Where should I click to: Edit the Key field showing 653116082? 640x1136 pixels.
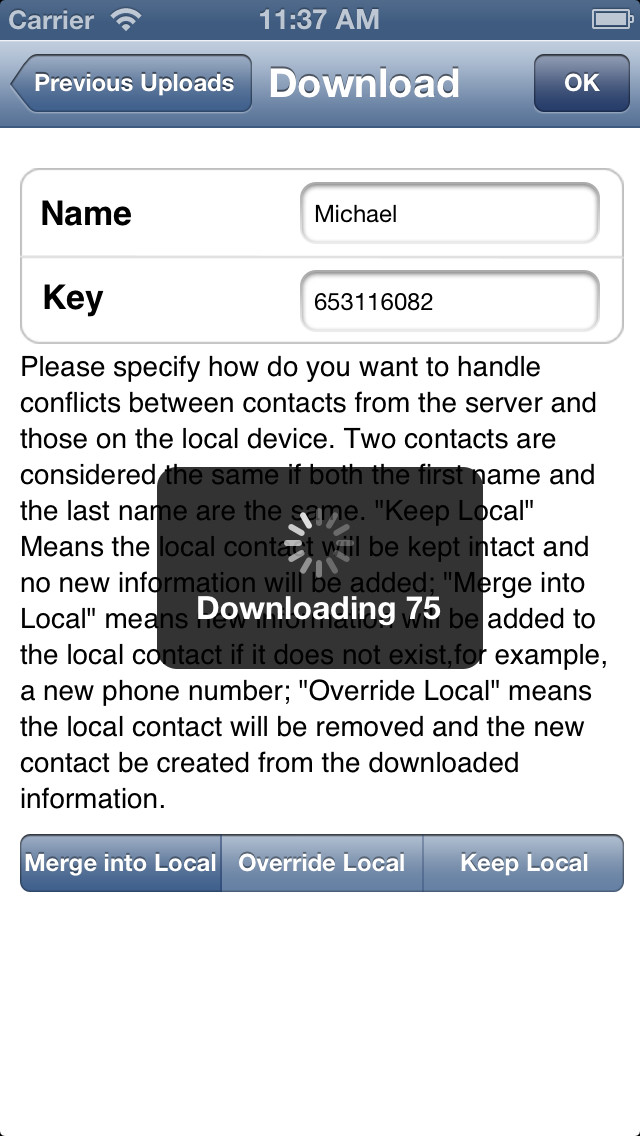click(x=450, y=301)
